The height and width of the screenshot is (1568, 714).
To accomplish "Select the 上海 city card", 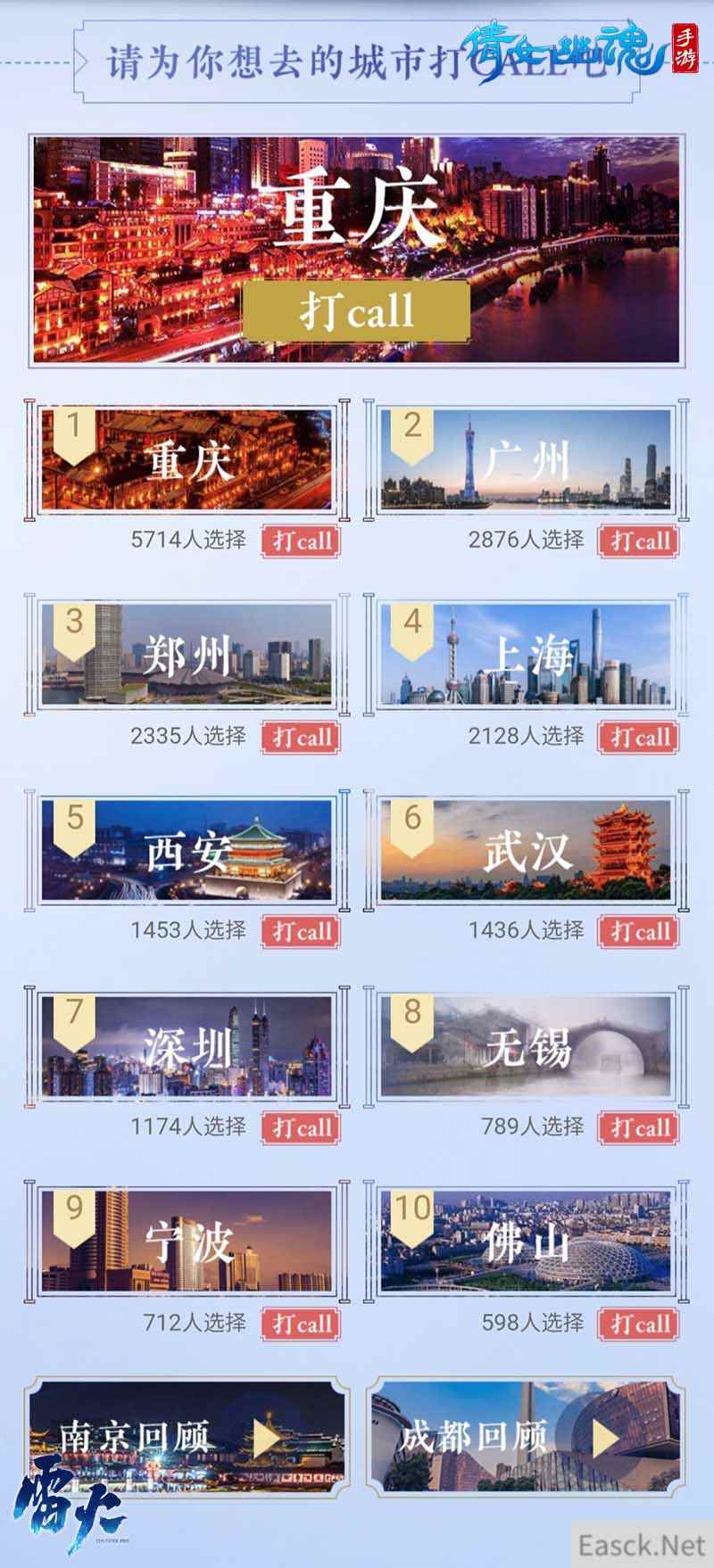I will pyautogui.click(x=526, y=656).
